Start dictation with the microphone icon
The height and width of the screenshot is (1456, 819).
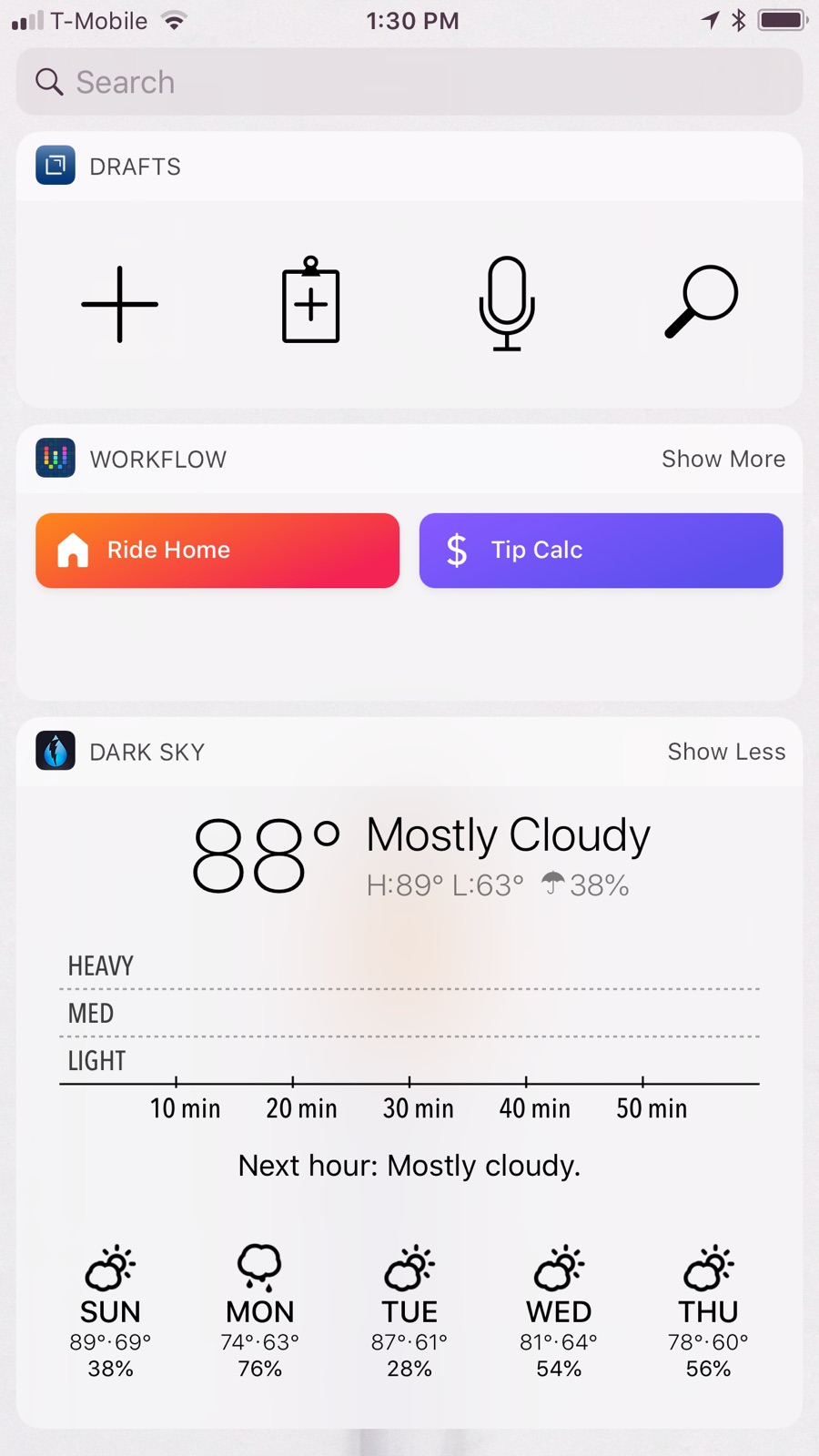pyautogui.click(x=507, y=303)
